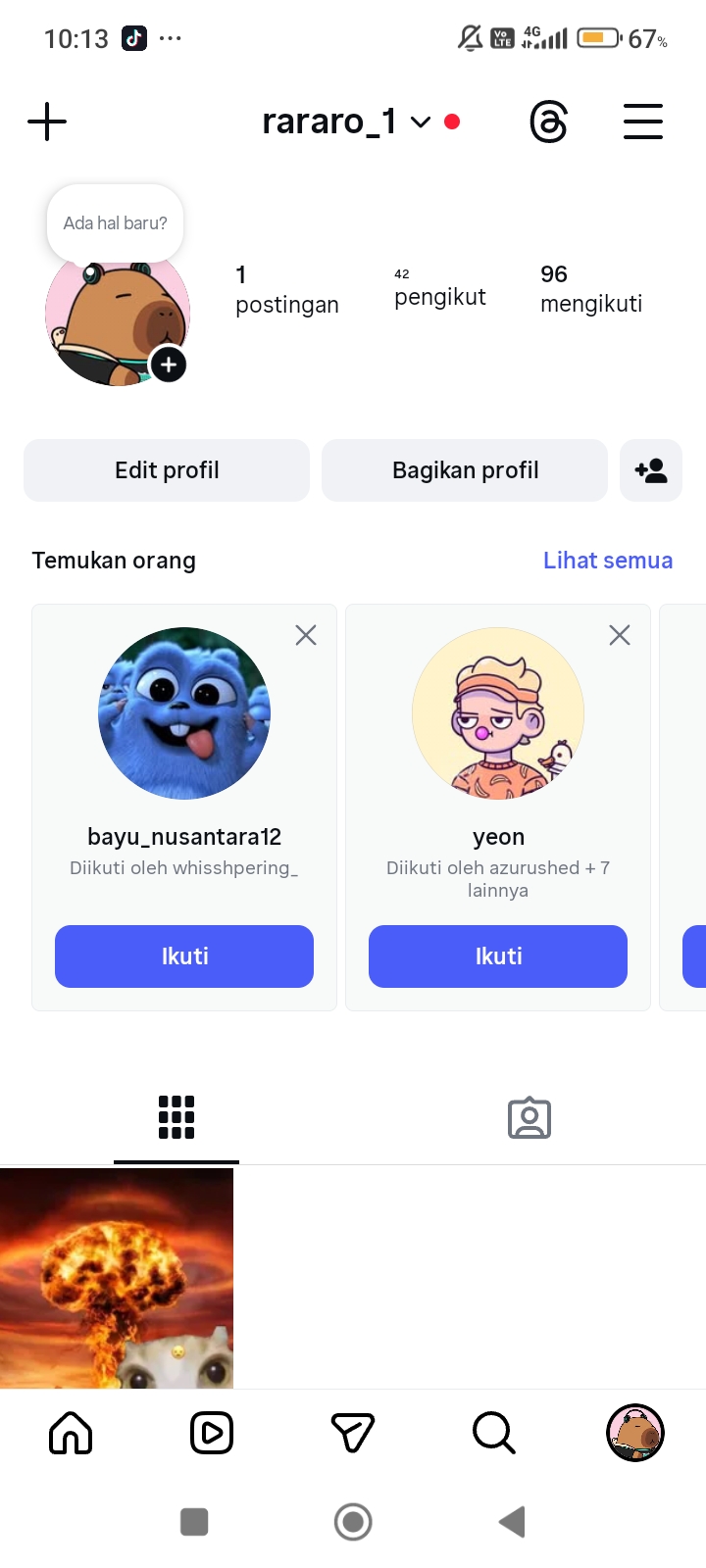Image resolution: width=706 pixels, height=1568 pixels.
Task: Switch to the tagged photos tab
Action: [529, 1118]
